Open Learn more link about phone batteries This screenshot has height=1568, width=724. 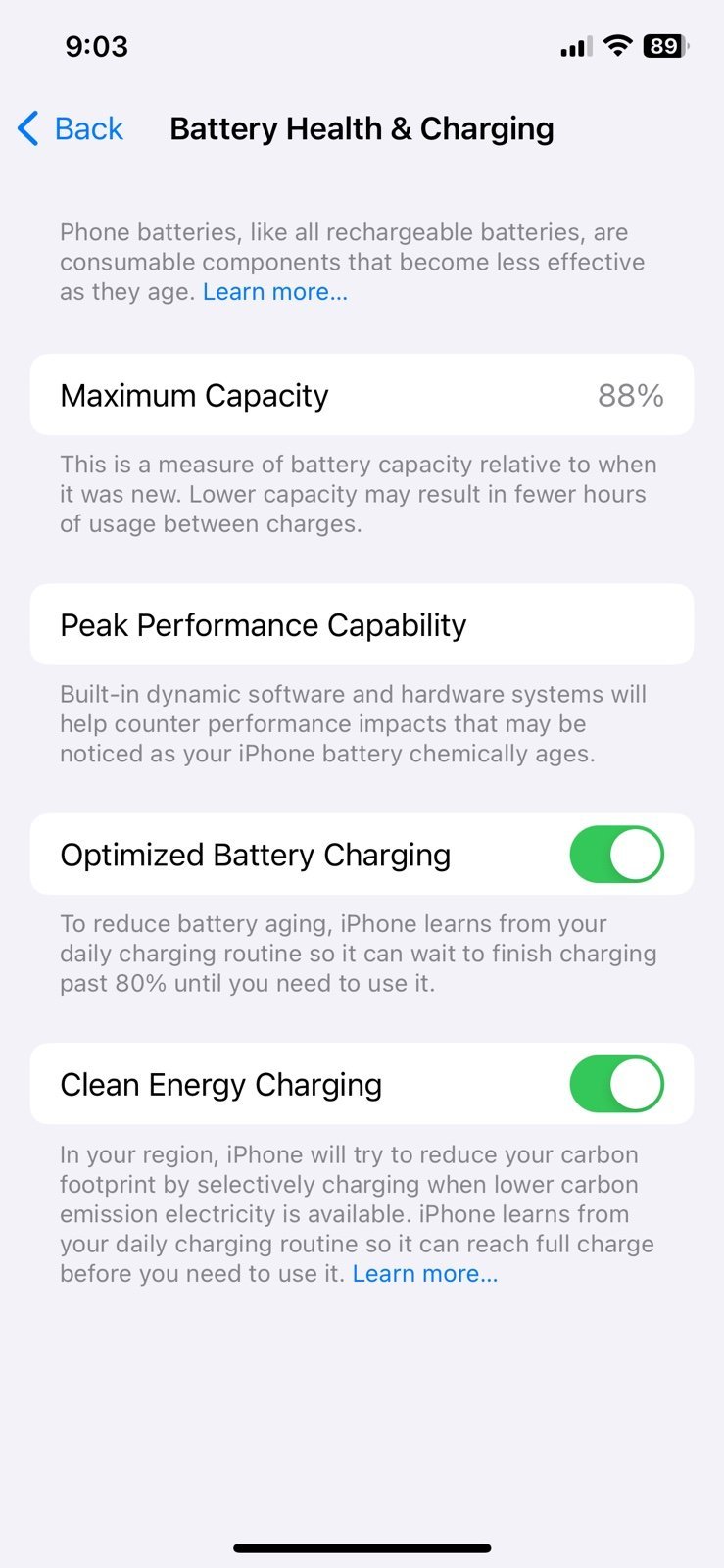(274, 292)
